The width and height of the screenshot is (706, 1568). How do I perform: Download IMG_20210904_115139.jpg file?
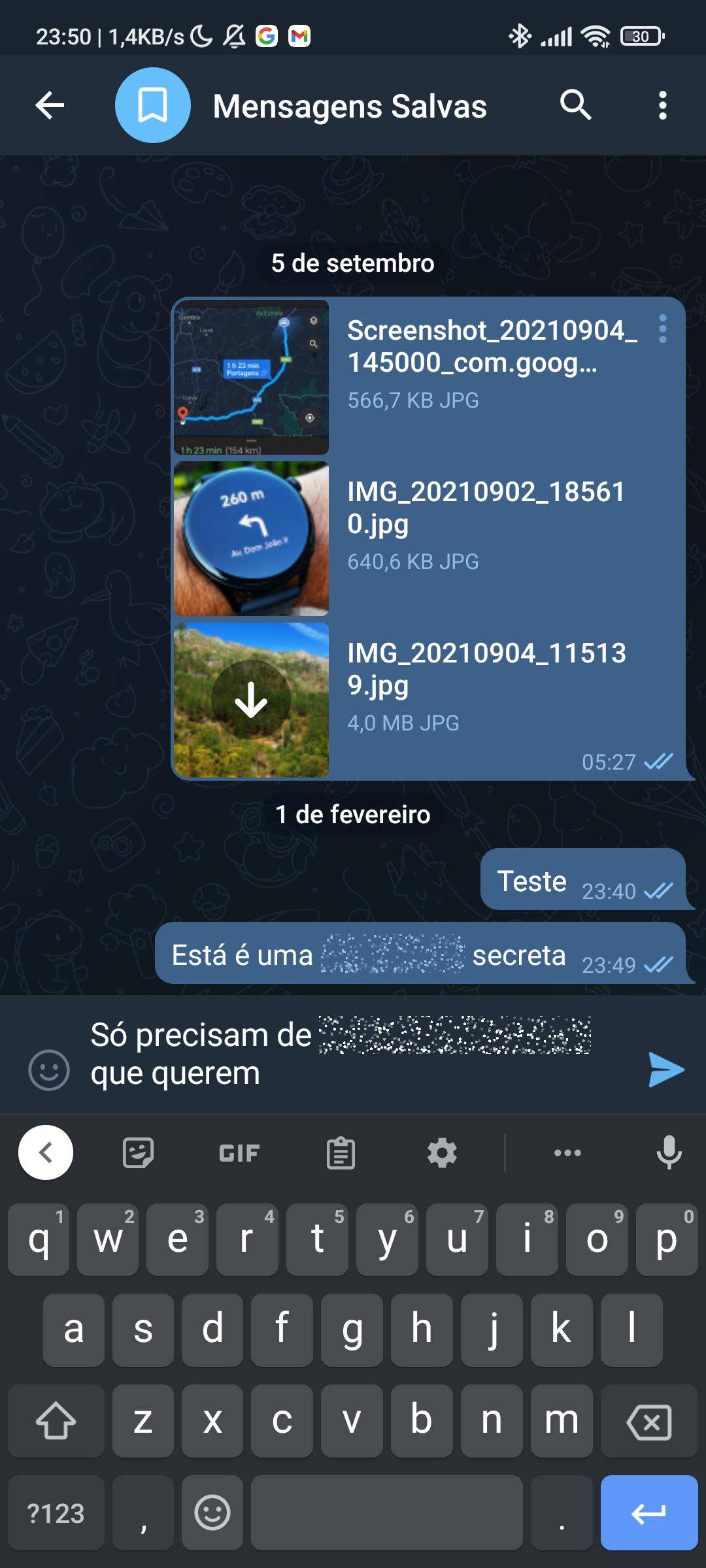[x=251, y=700]
